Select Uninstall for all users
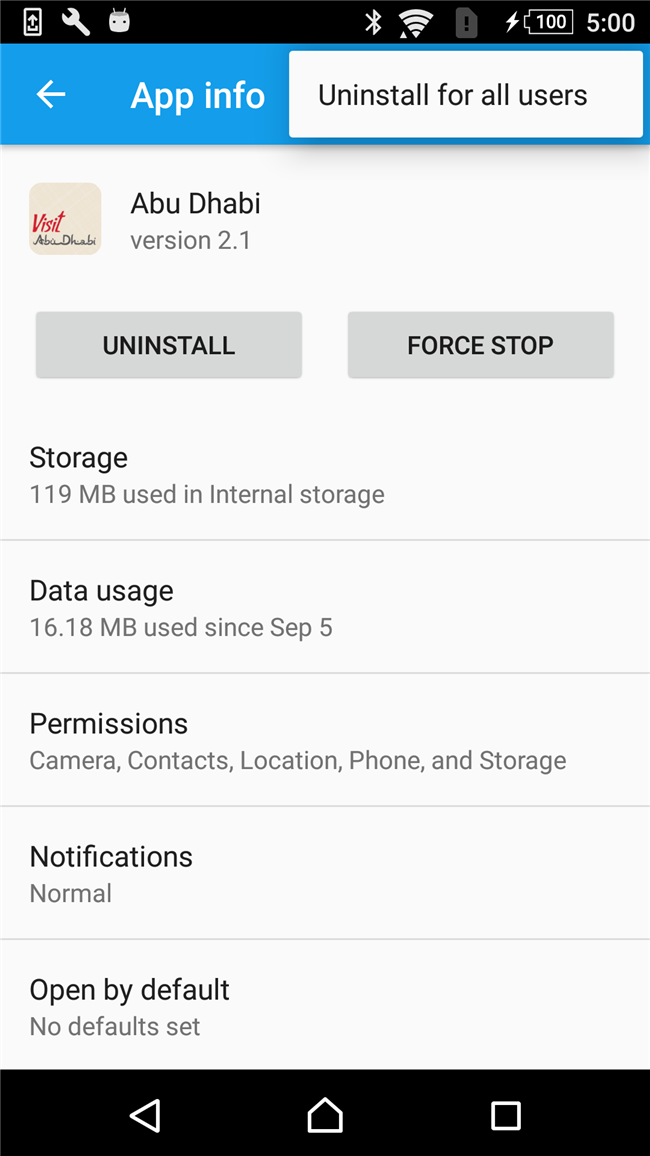 coord(466,95)
